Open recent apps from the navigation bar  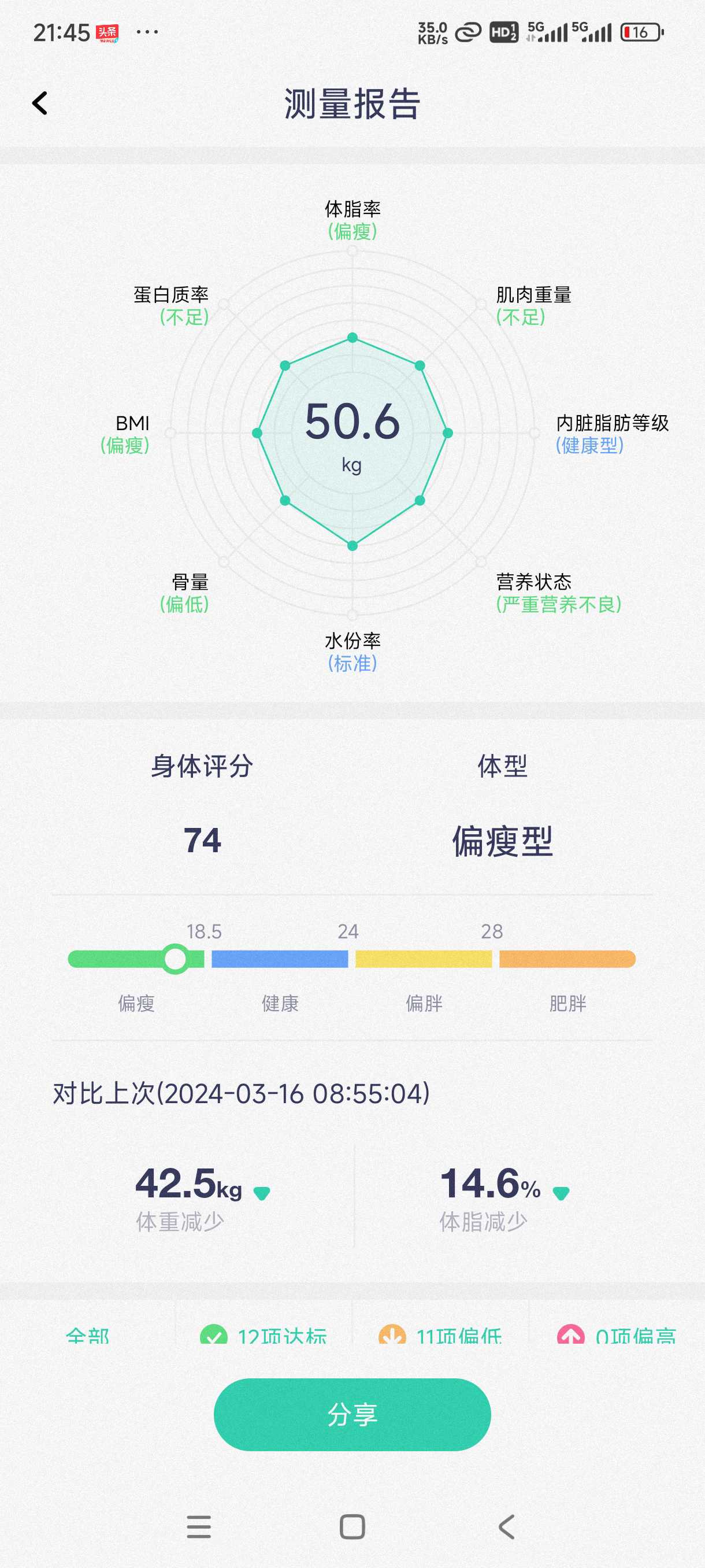[x=199, y=1526]
